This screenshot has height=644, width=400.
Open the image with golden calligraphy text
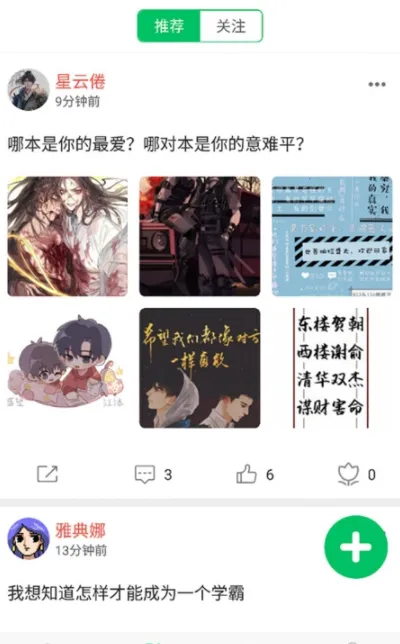pos(200,368)
